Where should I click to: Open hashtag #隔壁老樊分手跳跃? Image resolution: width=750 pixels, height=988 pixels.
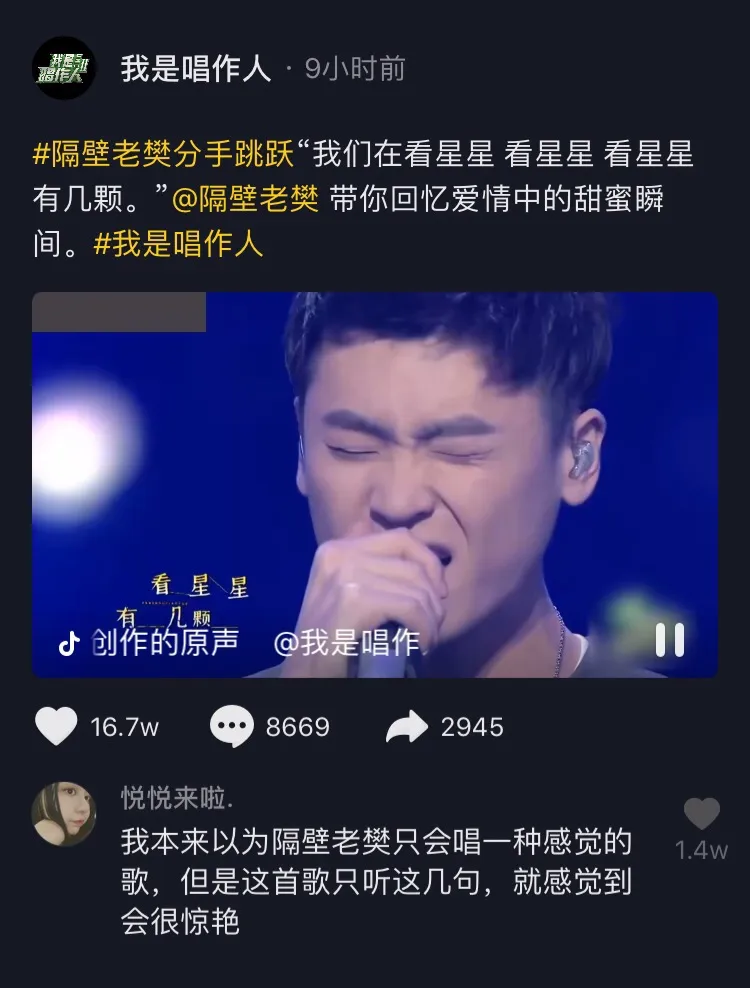point(164,156)
